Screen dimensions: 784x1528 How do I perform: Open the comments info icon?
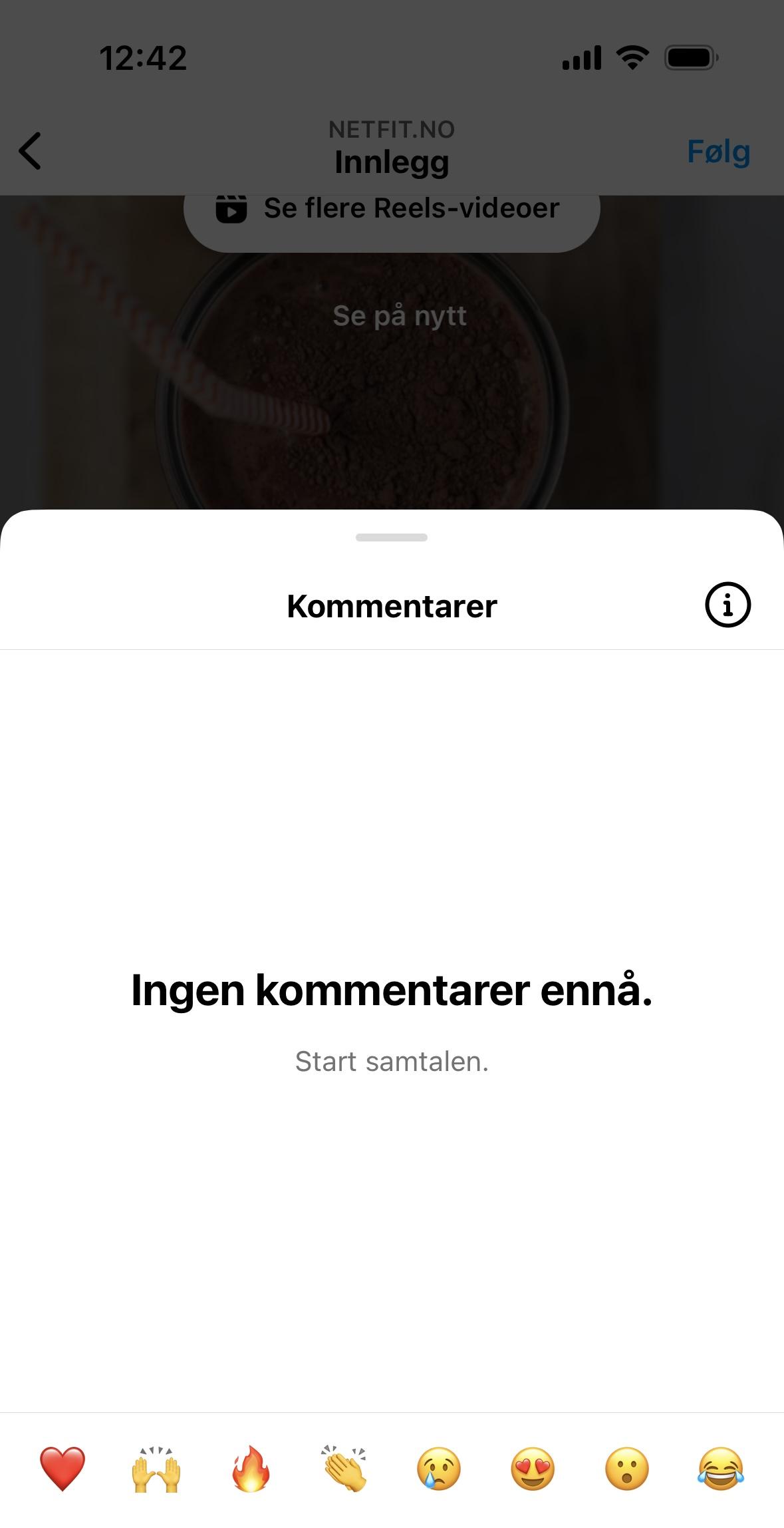727,605
